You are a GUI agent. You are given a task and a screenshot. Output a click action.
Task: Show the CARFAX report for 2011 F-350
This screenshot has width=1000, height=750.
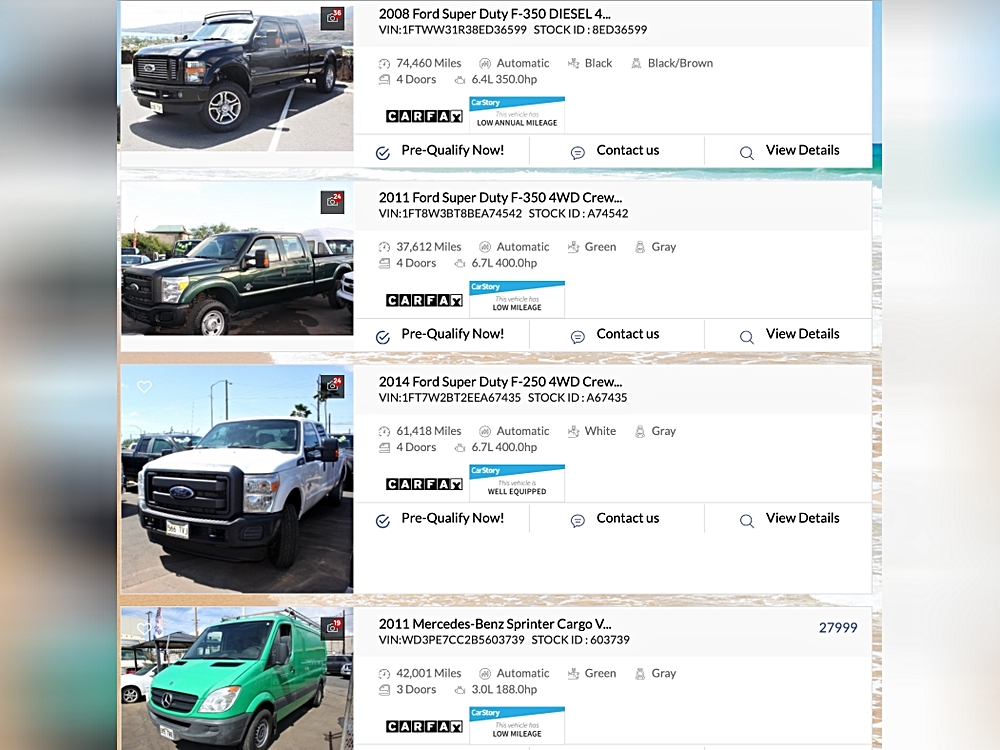tap(424, 300)
